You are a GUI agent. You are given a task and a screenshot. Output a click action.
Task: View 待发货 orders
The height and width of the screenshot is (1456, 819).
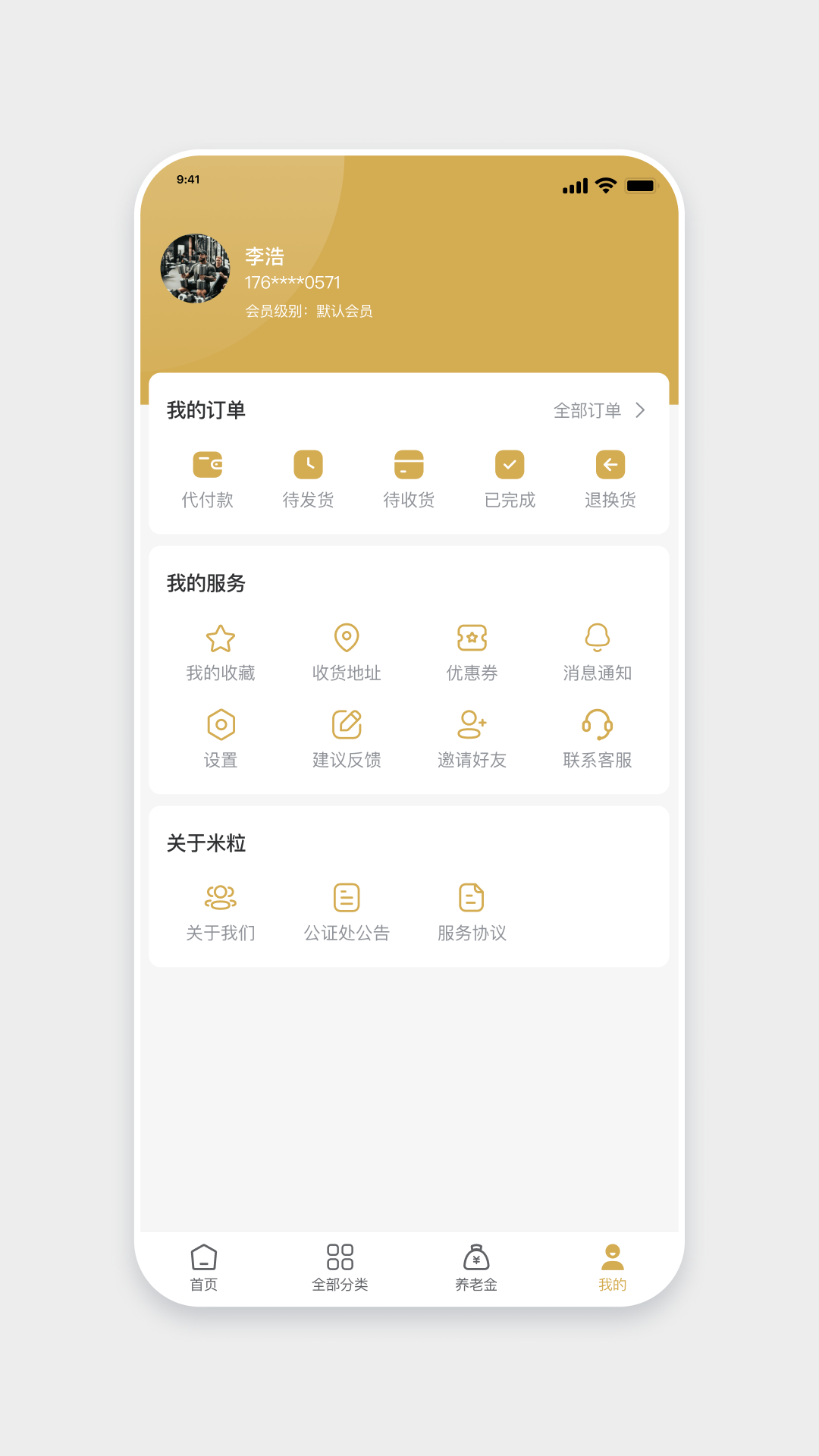tap(308, 479)
